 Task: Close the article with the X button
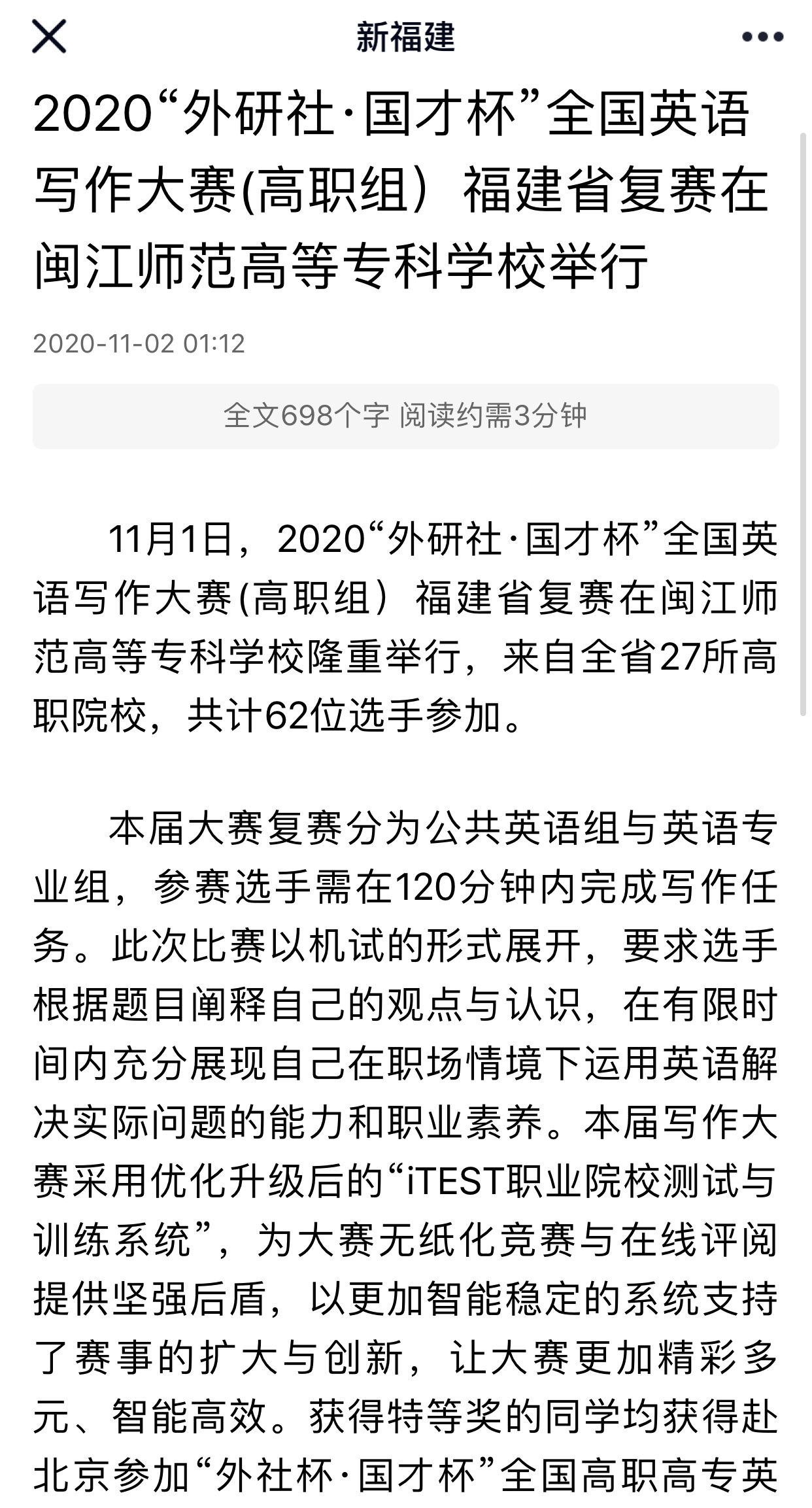pos(49,36)
